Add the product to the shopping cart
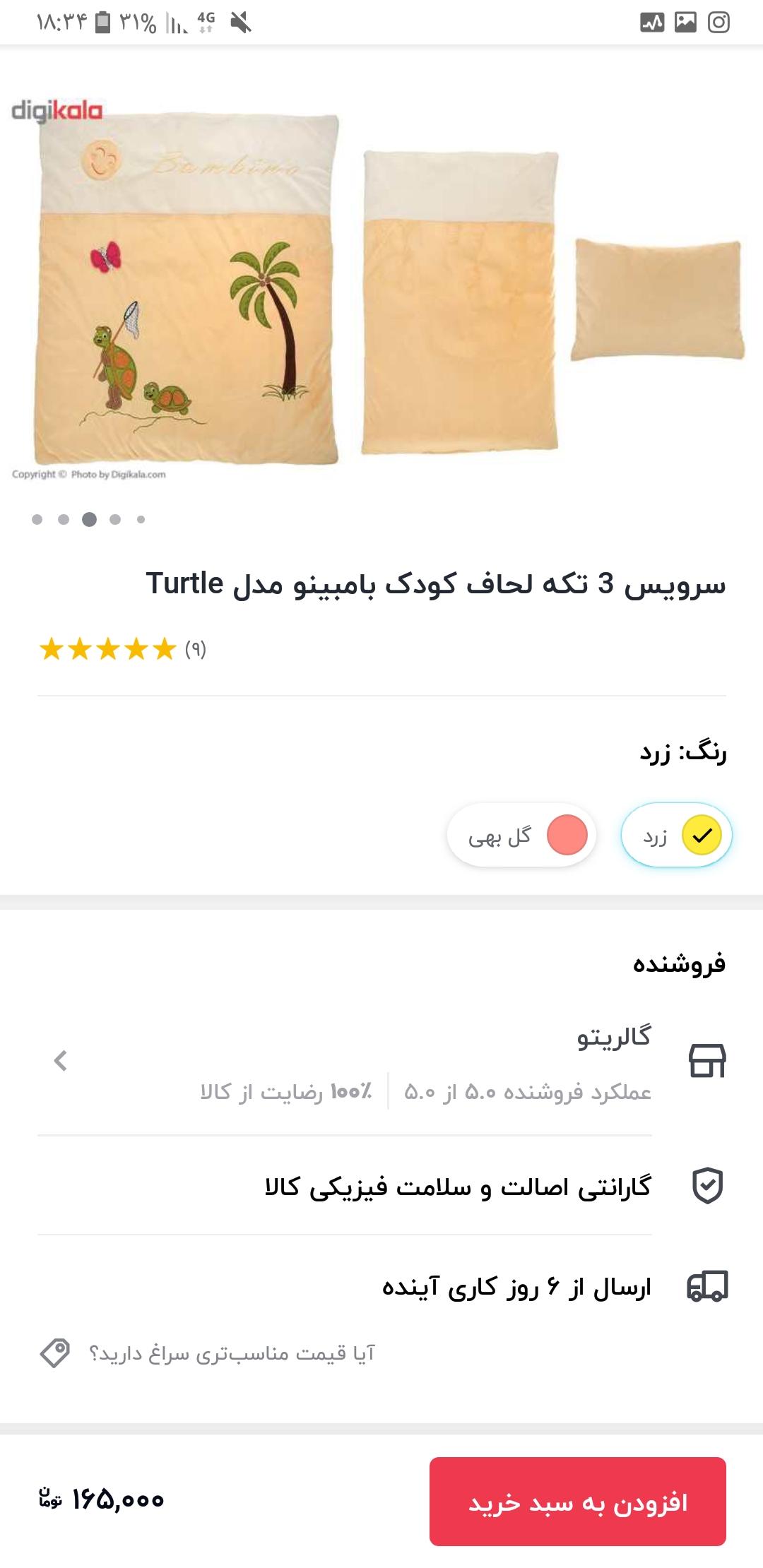 pyautogui.click(x=577, y=1501)
